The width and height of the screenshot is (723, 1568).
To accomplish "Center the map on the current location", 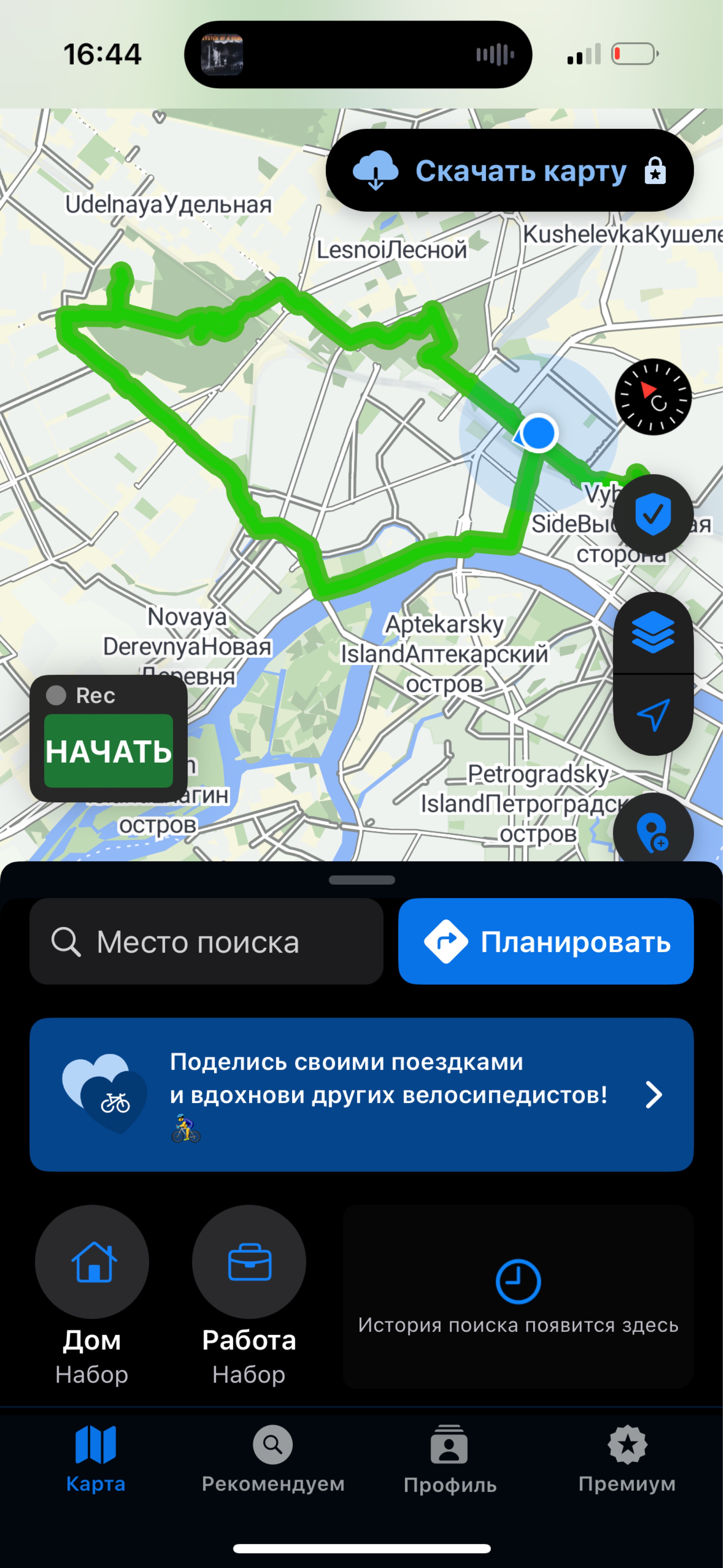I will [x=652, y=714].
